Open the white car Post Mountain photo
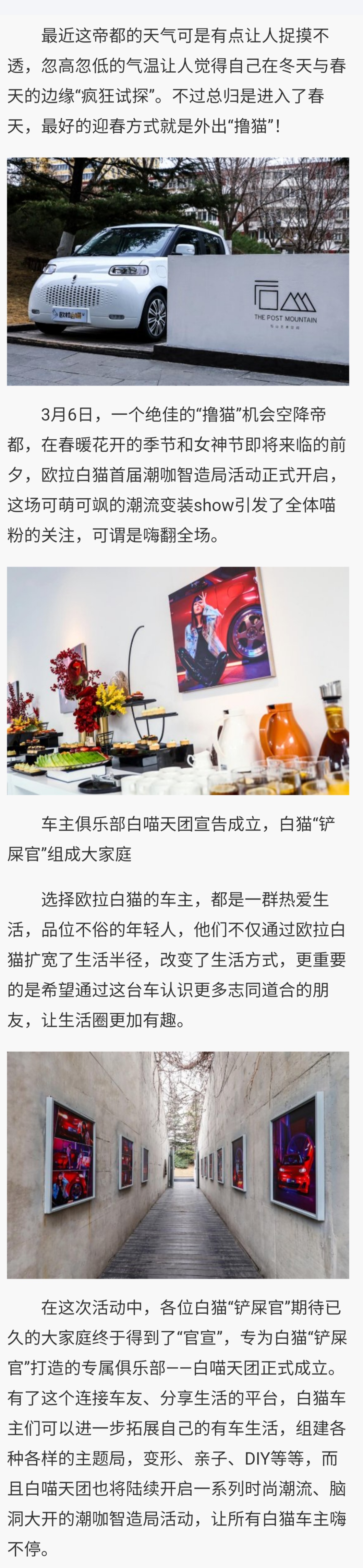The width and height of the screenshot is (363, 1568). pos(178,271)
